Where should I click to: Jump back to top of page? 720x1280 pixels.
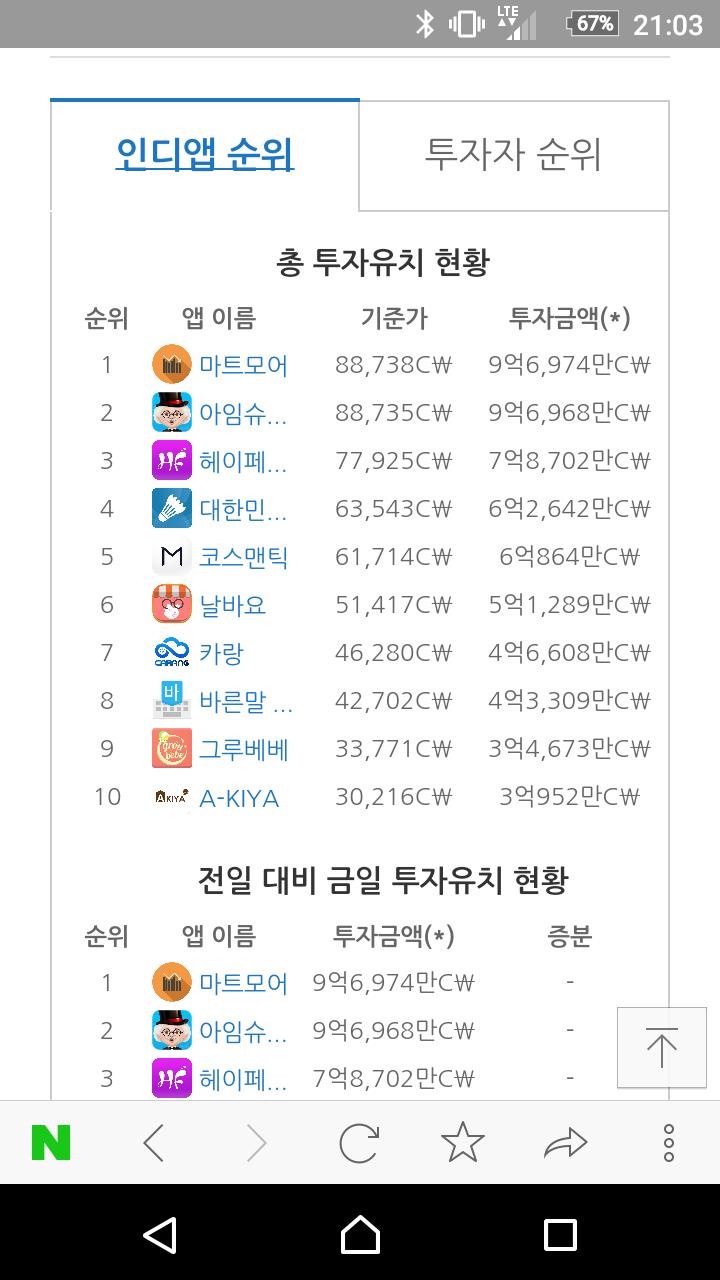tap(661, 1047)
